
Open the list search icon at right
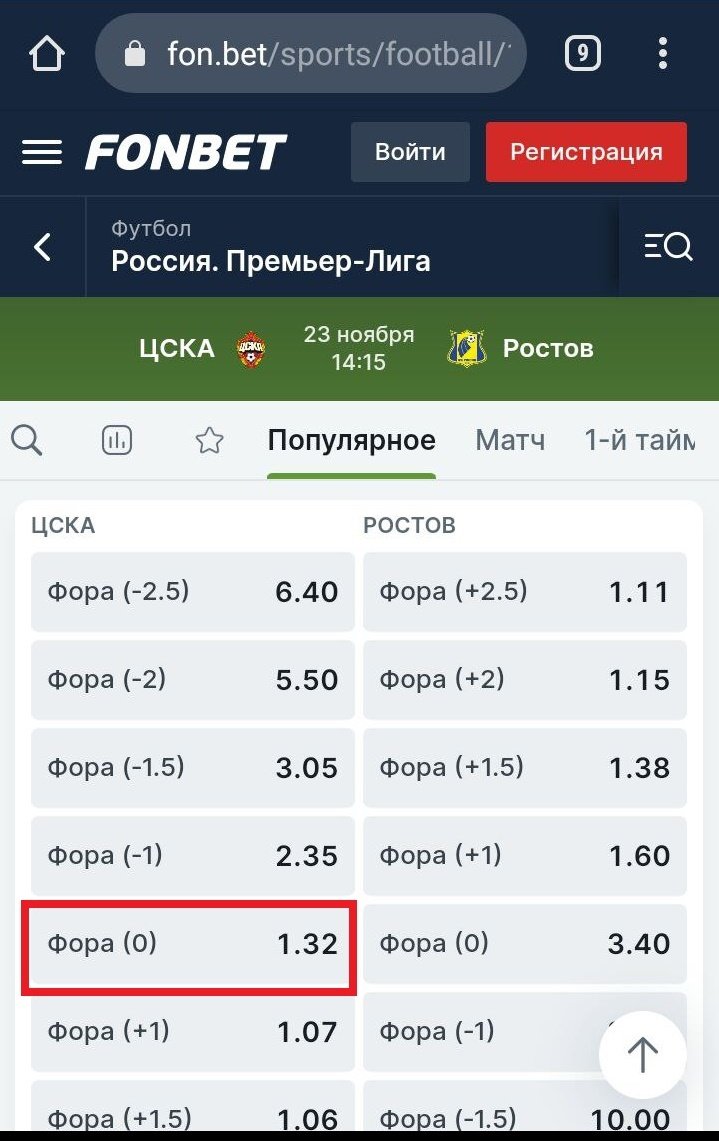[x=668, y=246]
